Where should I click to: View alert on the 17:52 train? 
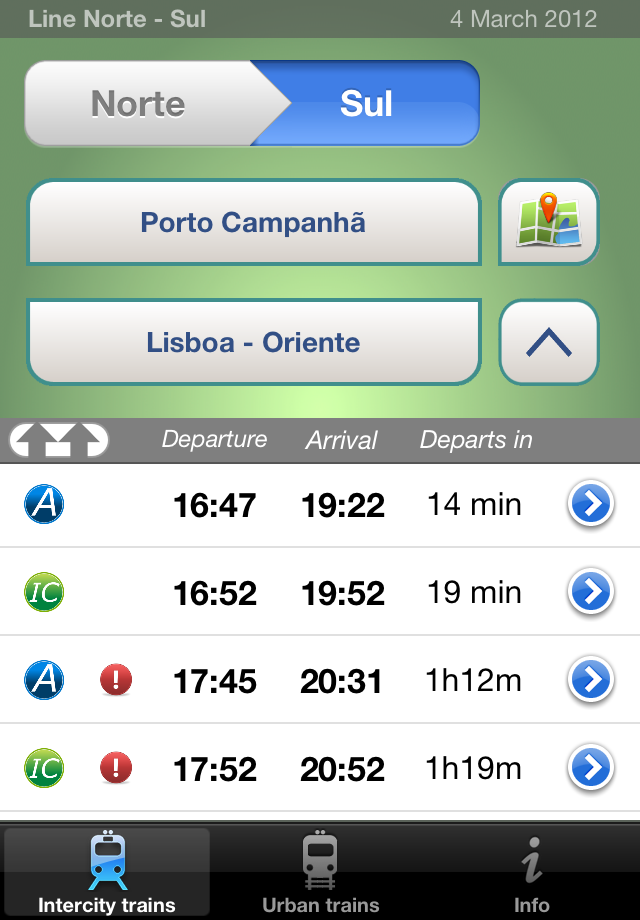[116, 769]
